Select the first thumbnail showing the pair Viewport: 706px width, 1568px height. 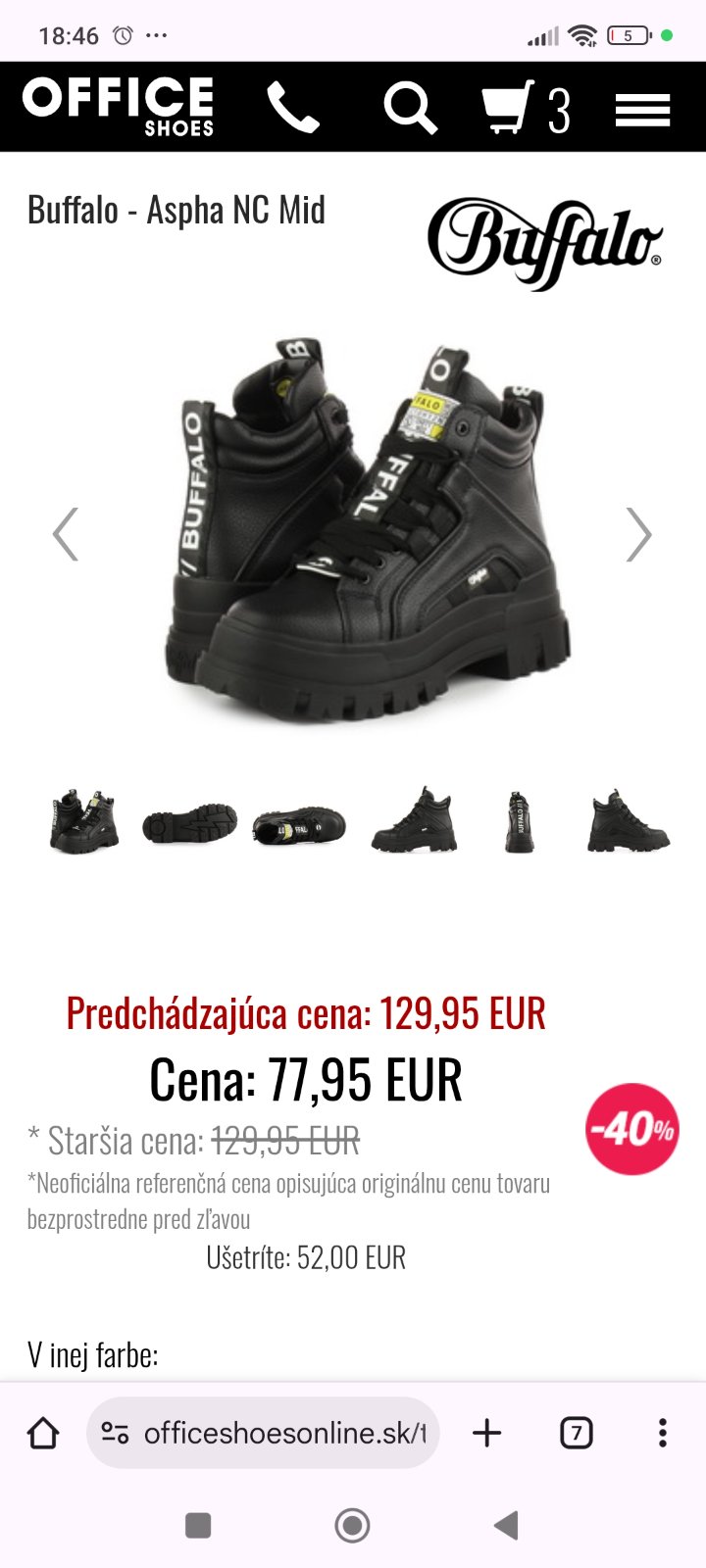click(83, 820)
